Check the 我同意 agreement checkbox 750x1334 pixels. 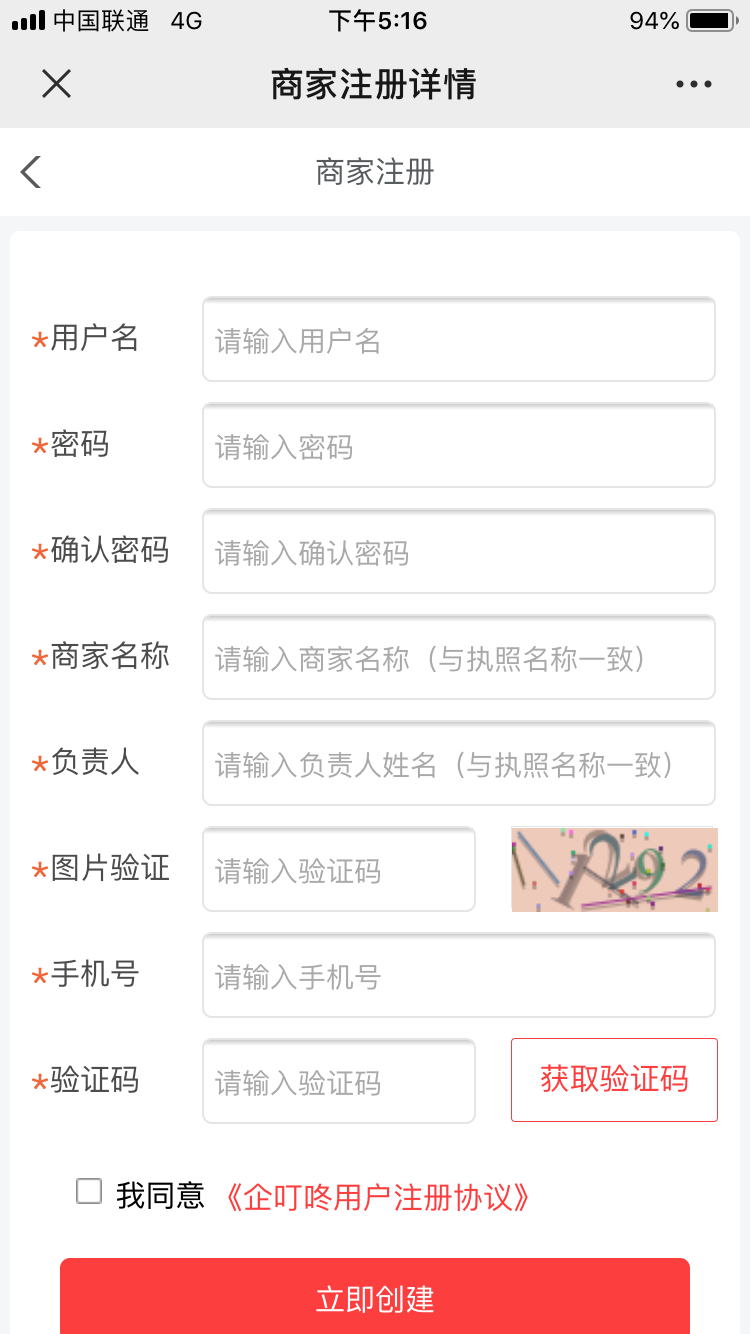(x=89, y=1191)
